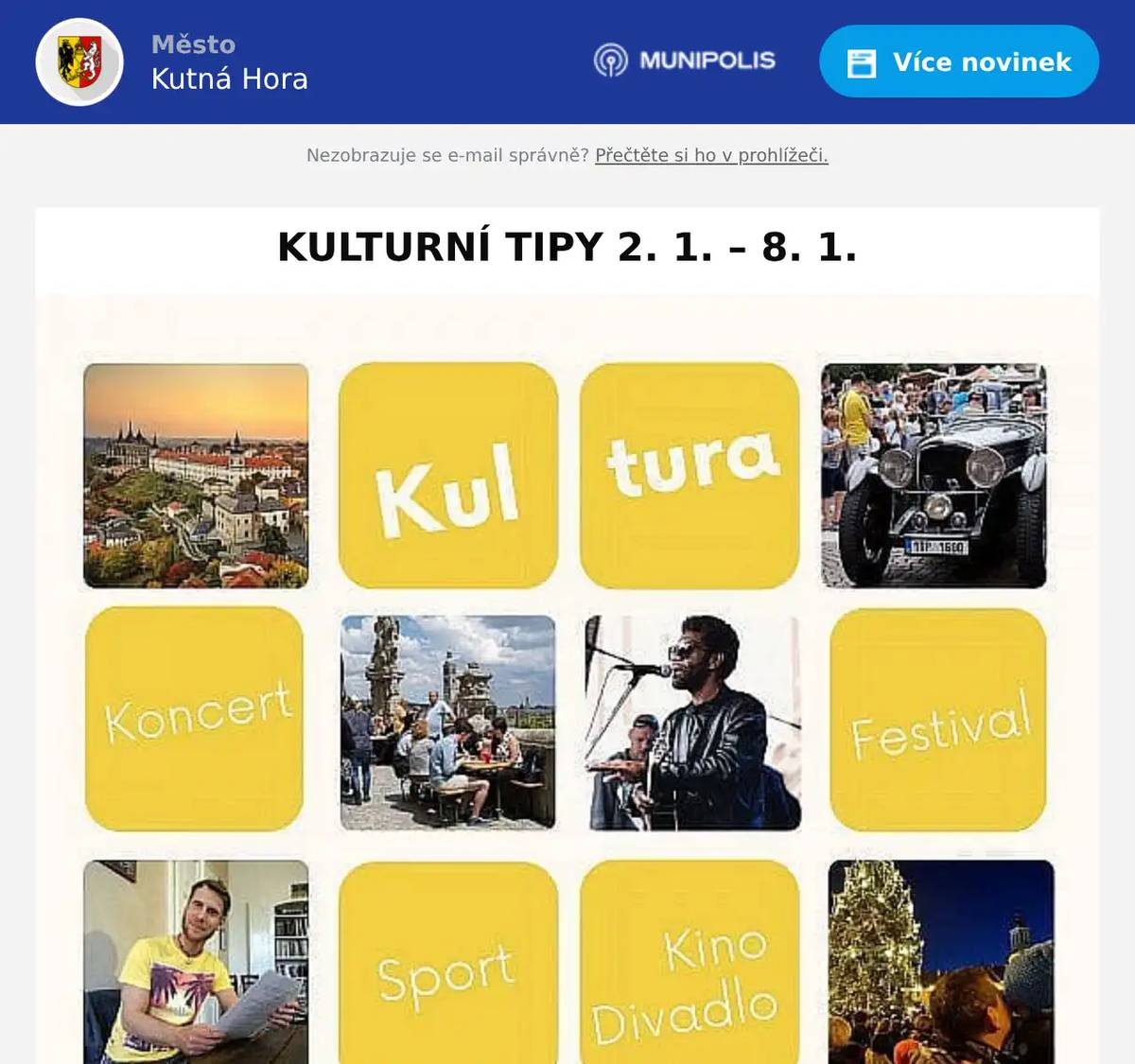Screen dimensions: 1135x1064
Task: Open the email in browser link
Action: coord(711,155)
